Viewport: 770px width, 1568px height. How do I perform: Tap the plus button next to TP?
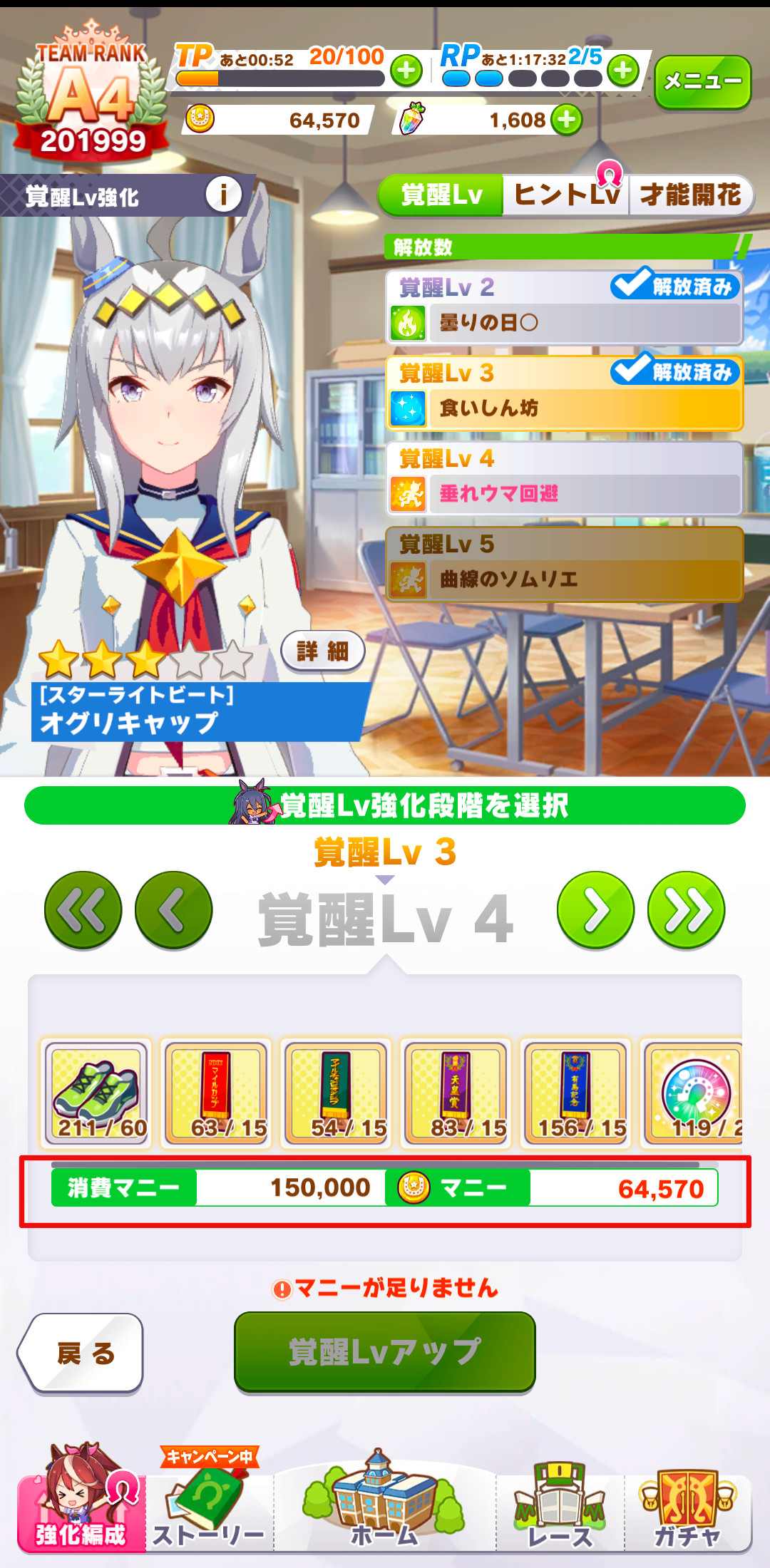pyautogui.click(x=406, y=71)
